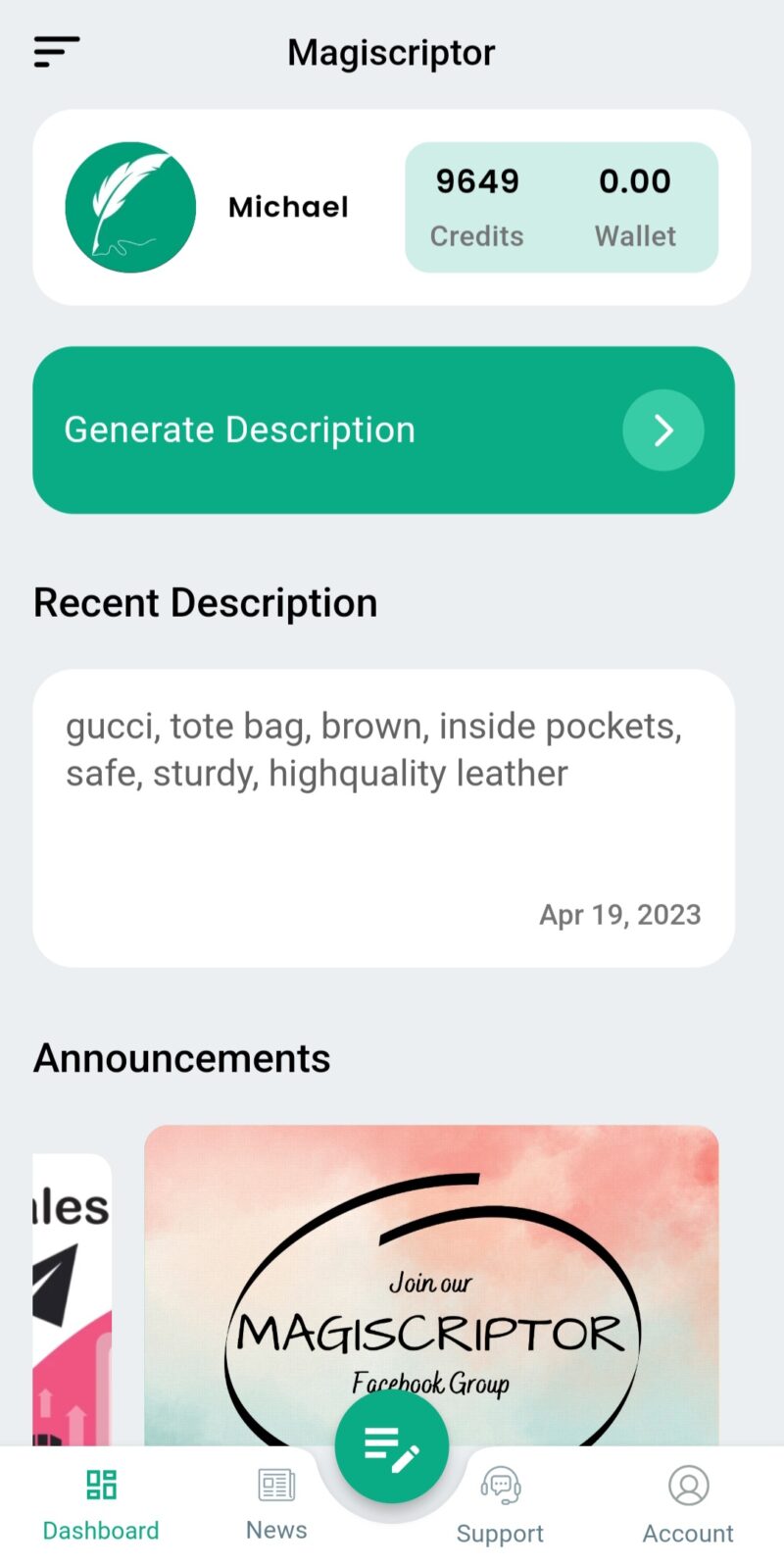
Task: Tap the floating compose button
Action: point(392,1445)
